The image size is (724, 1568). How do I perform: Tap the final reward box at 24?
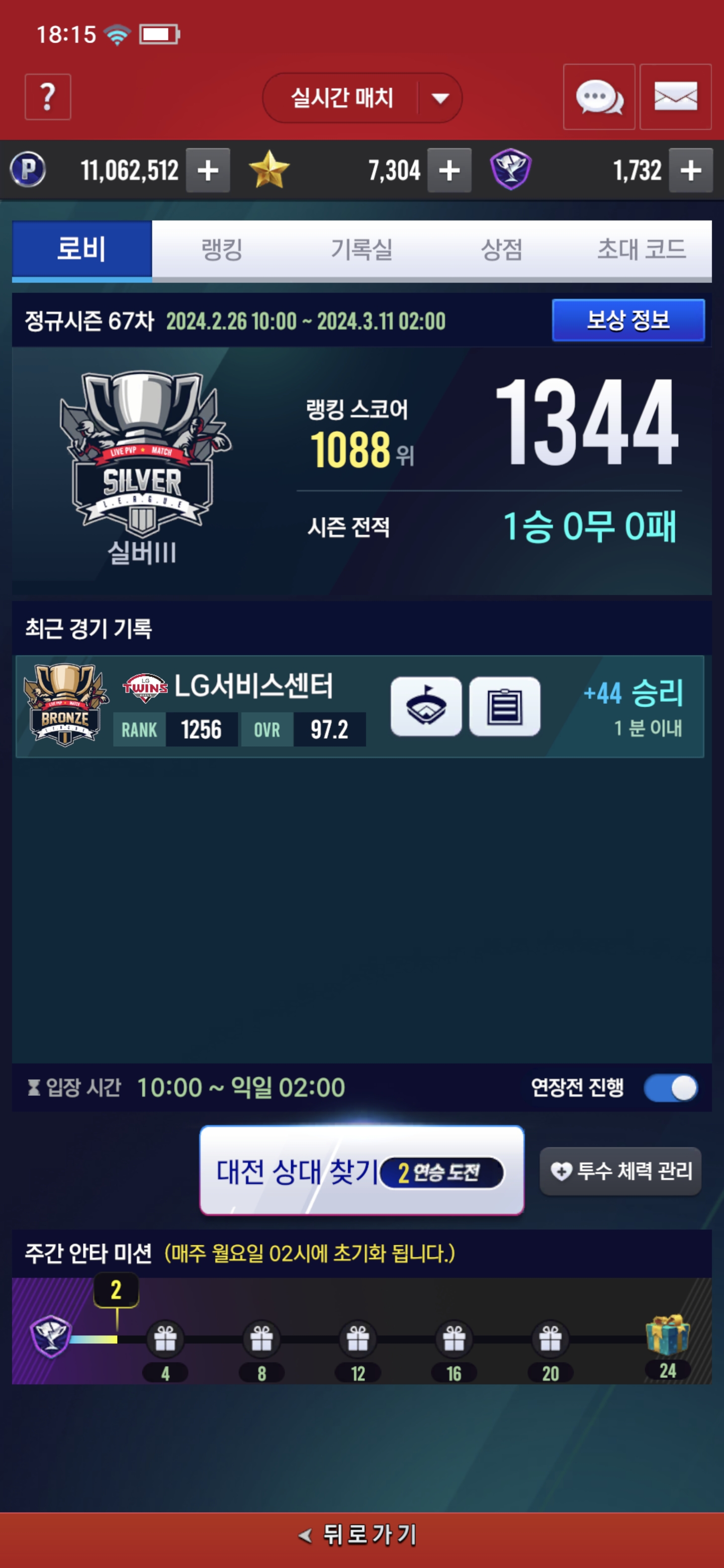[x=667, y=1335]
